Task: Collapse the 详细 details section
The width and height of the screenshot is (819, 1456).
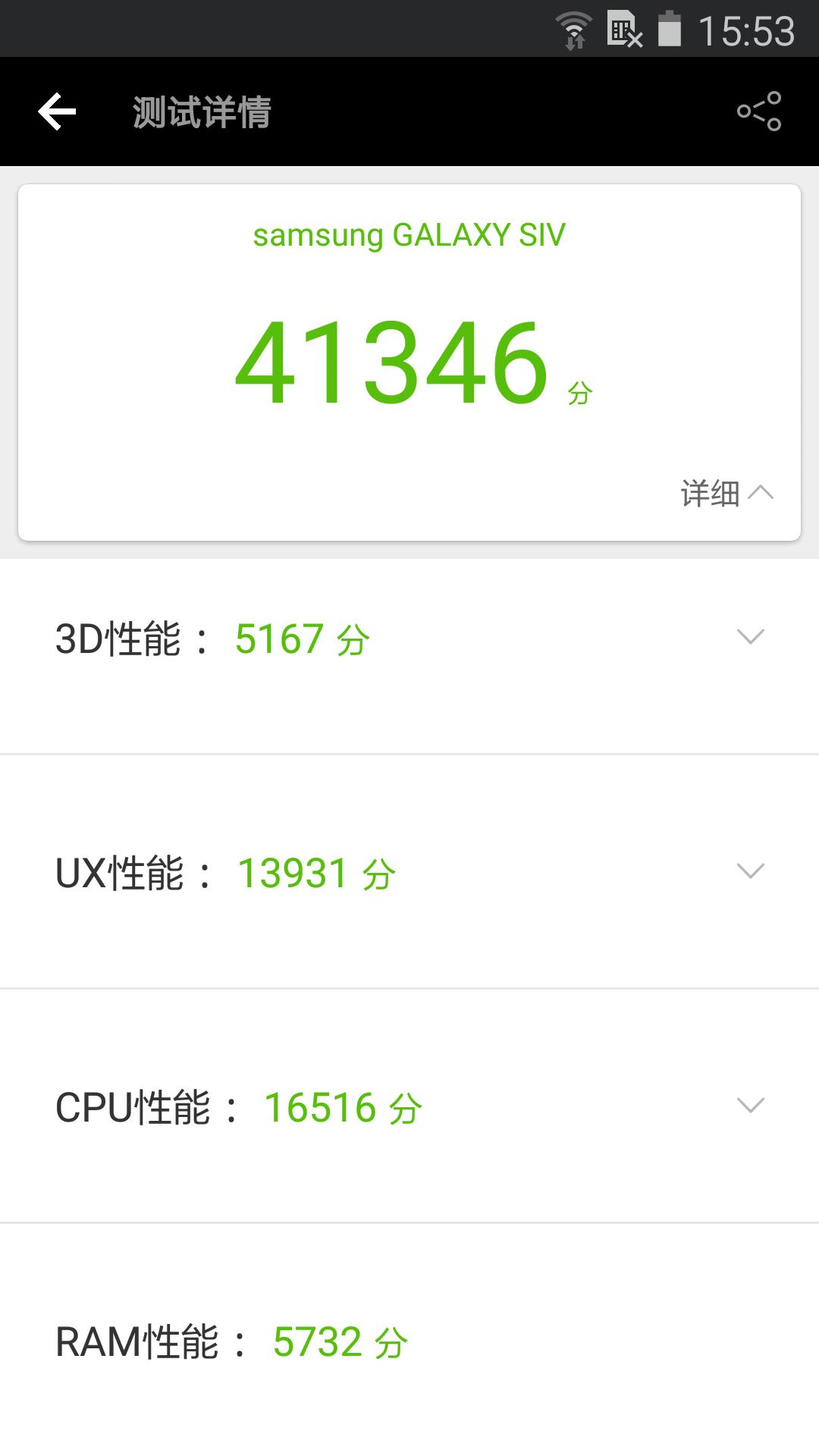Action: (x=726, y=493)
